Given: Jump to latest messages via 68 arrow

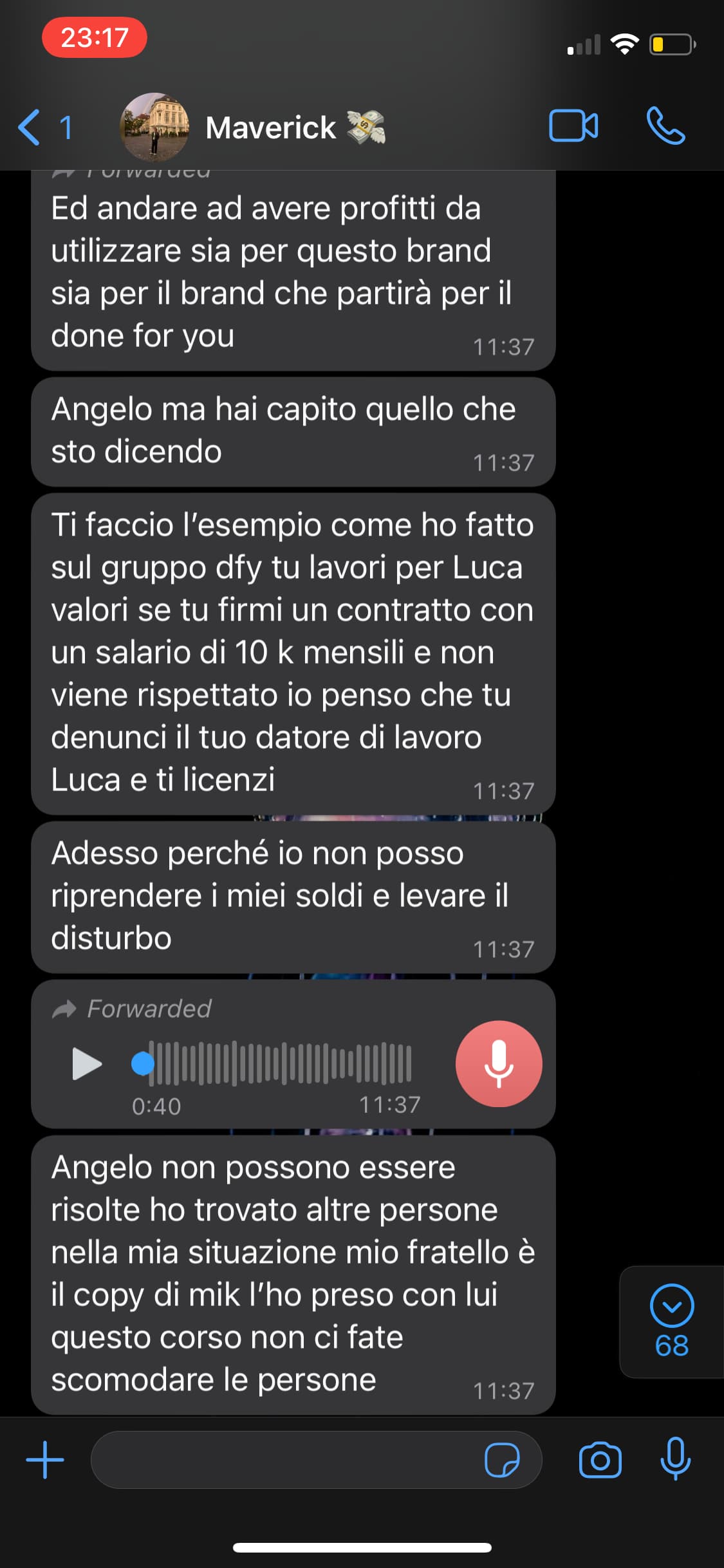Looking at the screenshot, I should 672,1321.
